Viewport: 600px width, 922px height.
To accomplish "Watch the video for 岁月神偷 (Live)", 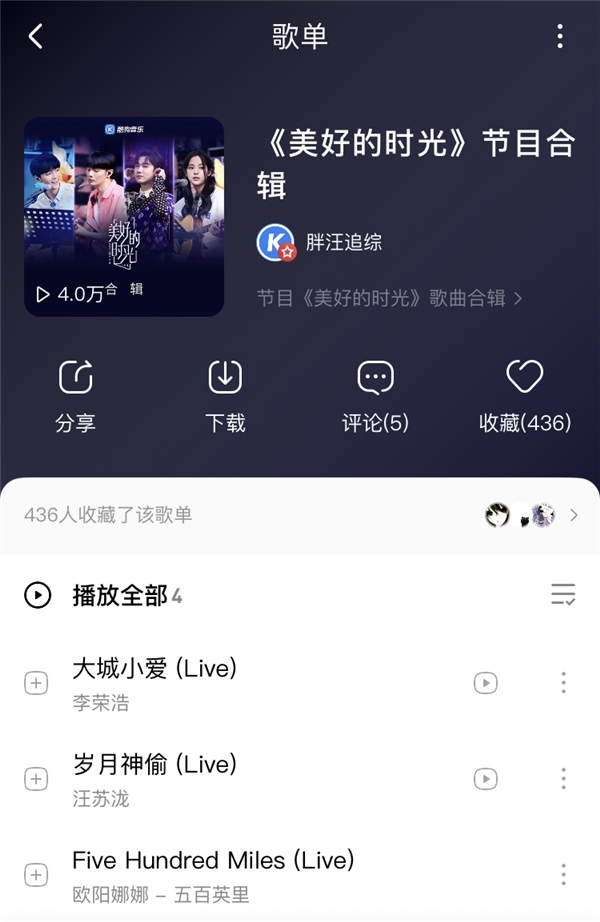I will (485, 779).
